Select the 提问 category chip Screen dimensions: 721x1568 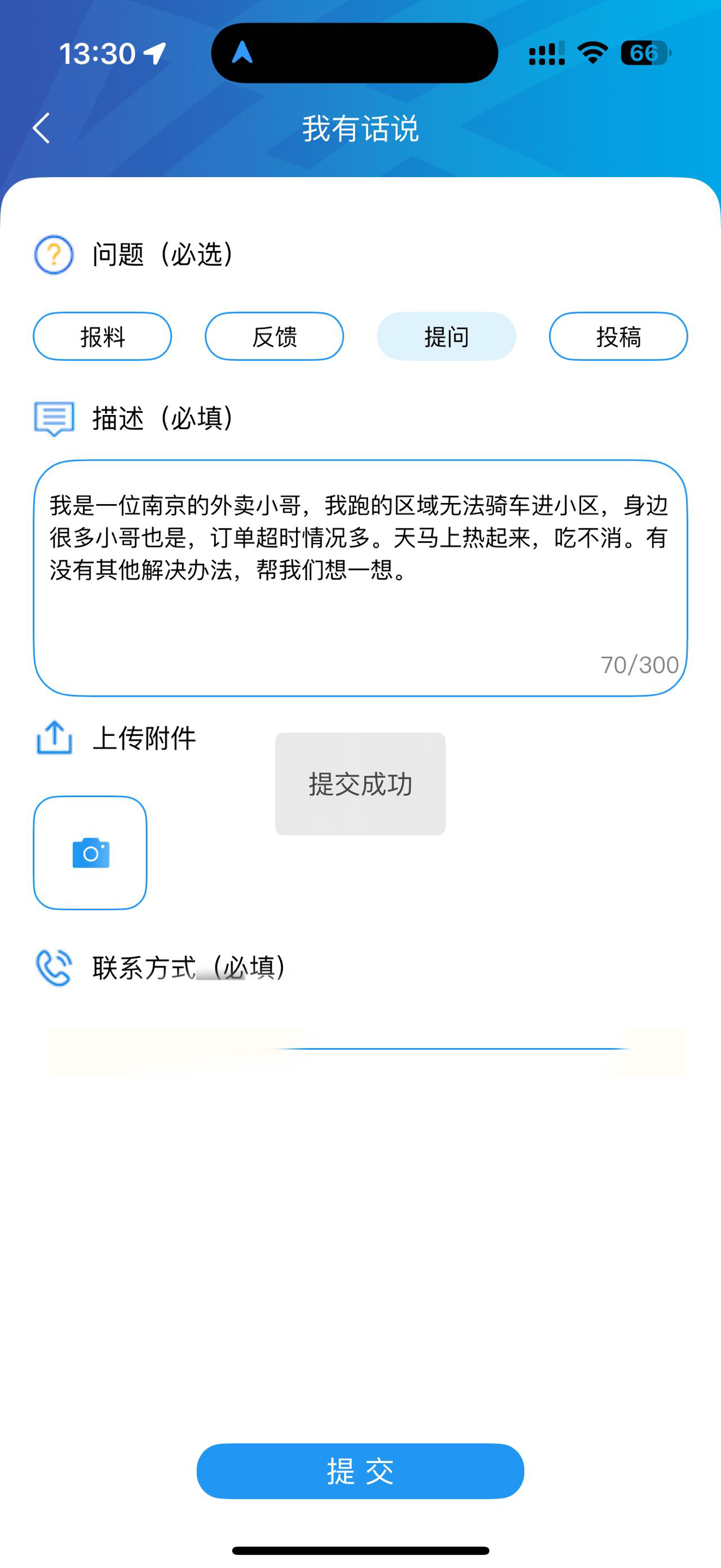point(446,336)
